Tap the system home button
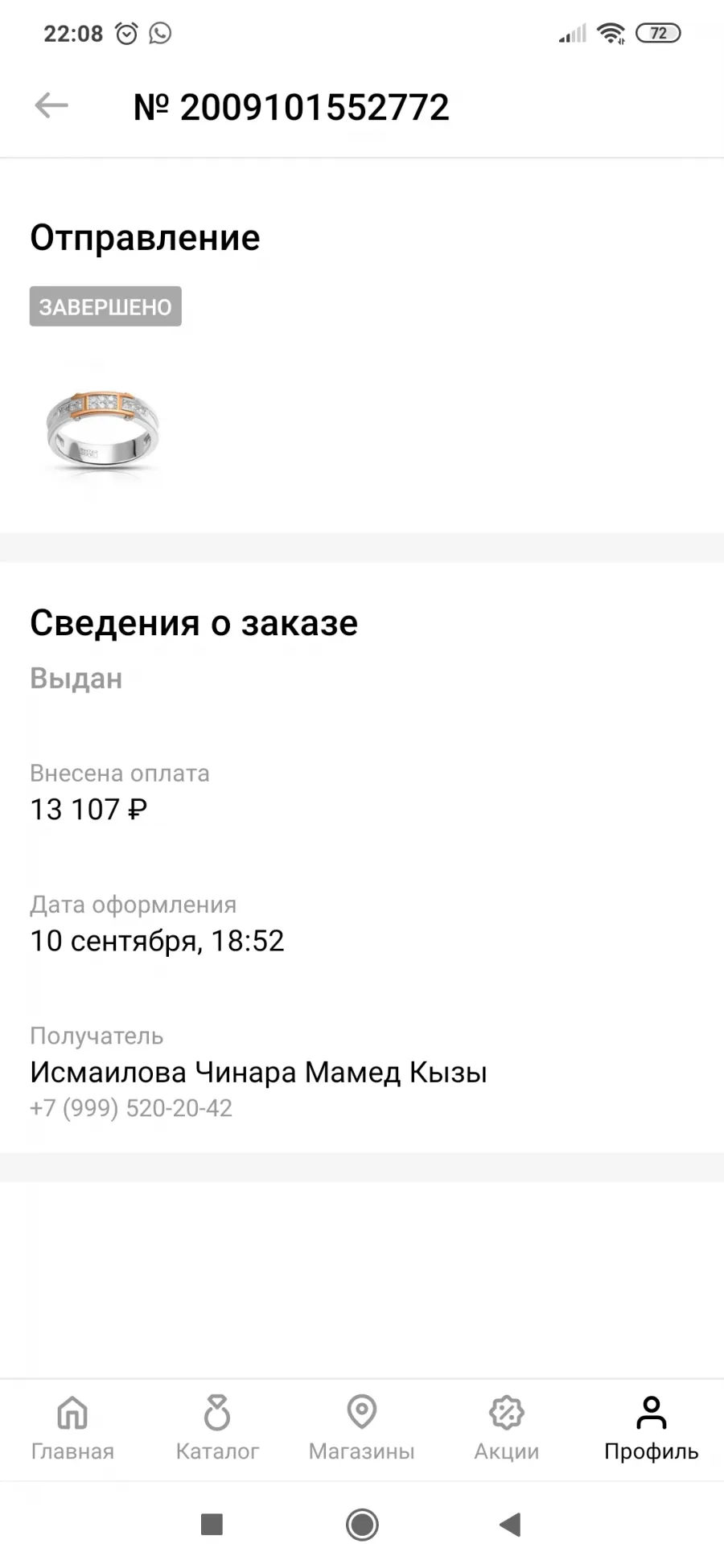The height and width of the screenshot is (1568, 724). (x=362, y=1524)
